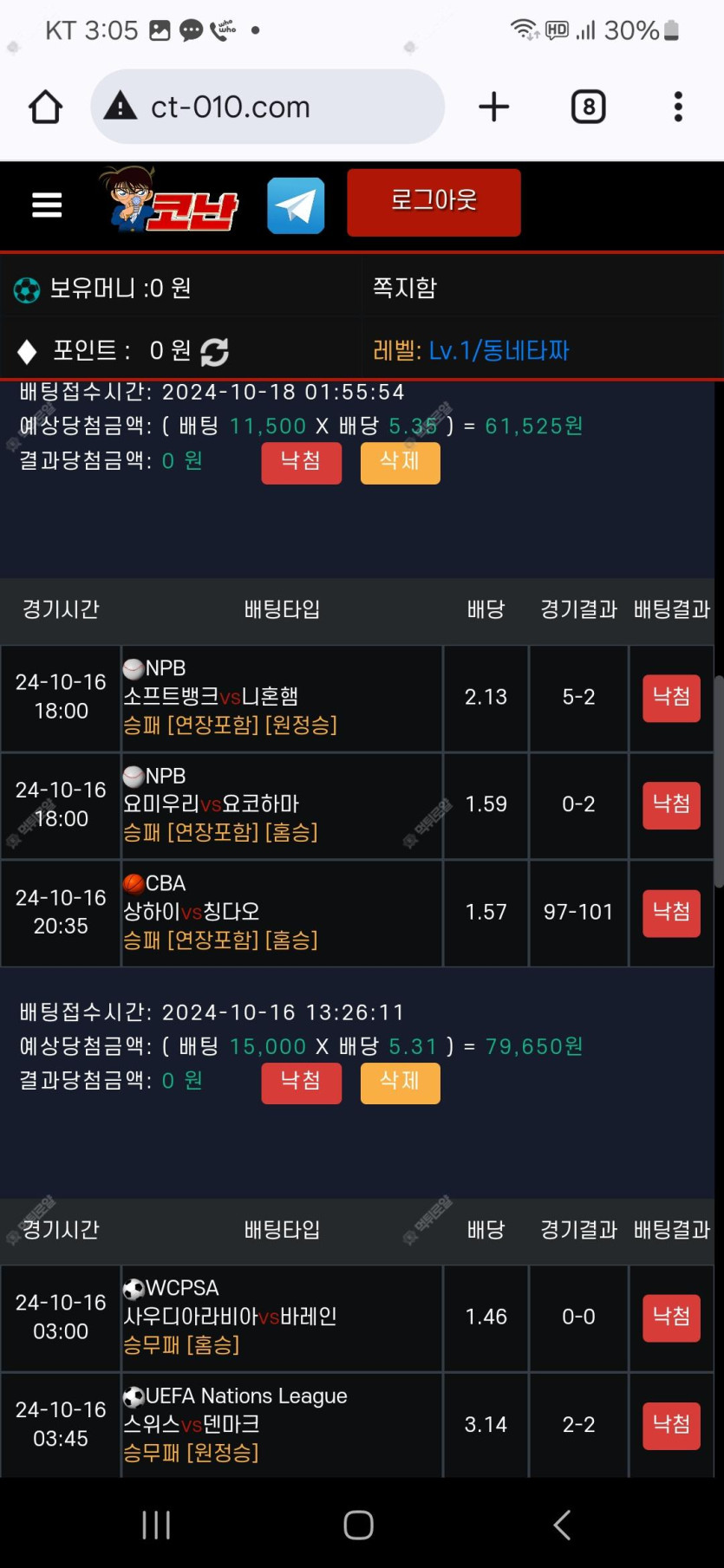This screenshot has width=724, height=1568.
Task: Tap the ct-010.com address bar
Action: click(267, 107)
